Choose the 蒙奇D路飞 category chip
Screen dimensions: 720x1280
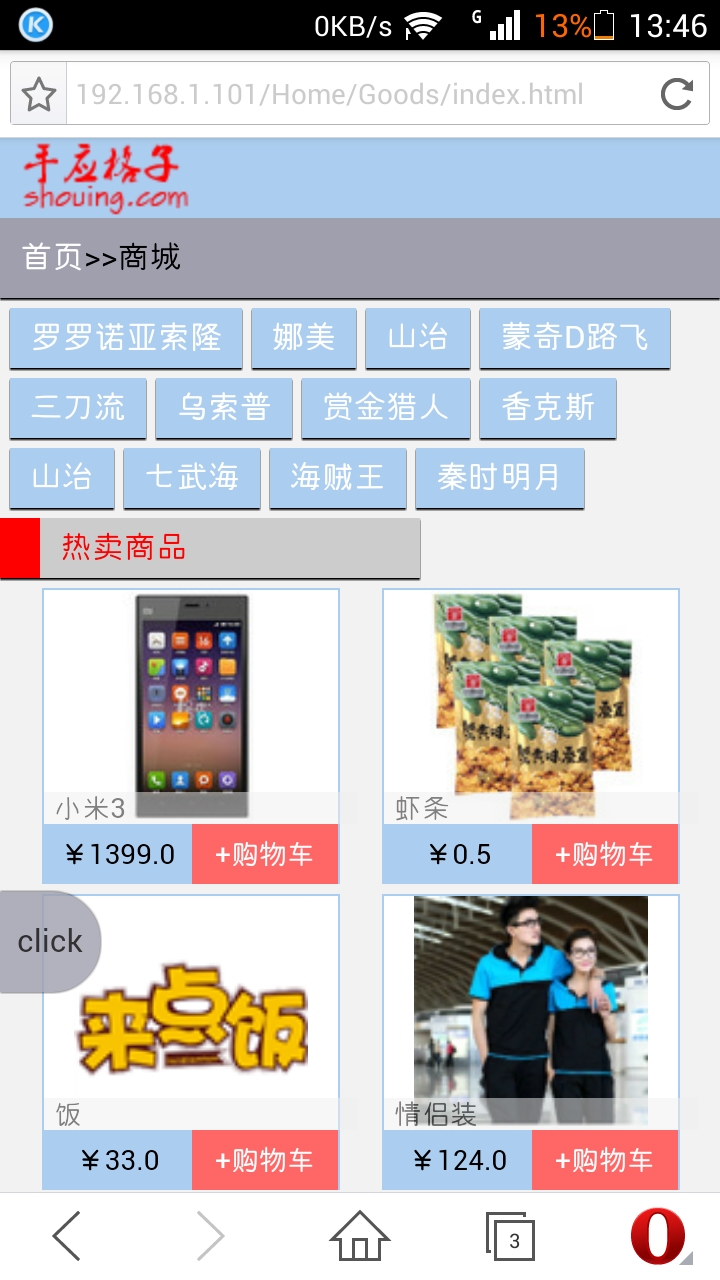click(x=574, y=338)
